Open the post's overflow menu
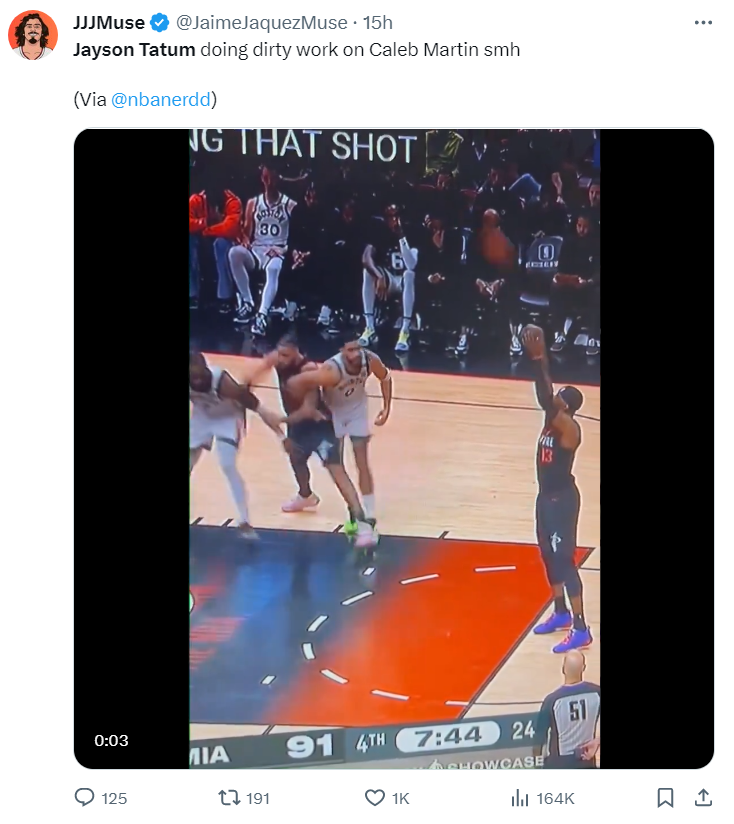Image resolution: width=734 pixels, height=824 pixels. pyautogui.click(x=703, y=22)
